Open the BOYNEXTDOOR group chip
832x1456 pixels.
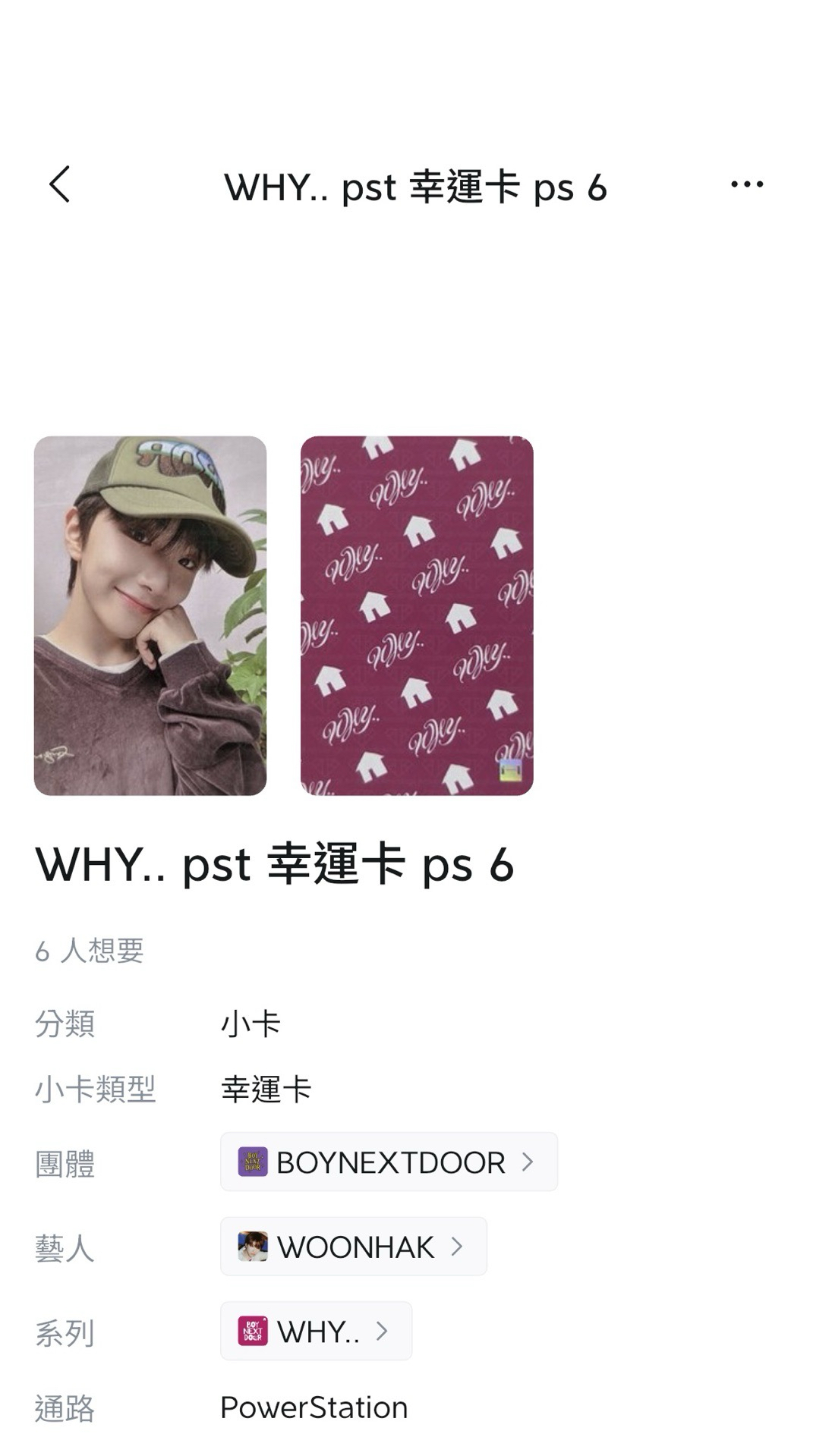click(389, 1162)
